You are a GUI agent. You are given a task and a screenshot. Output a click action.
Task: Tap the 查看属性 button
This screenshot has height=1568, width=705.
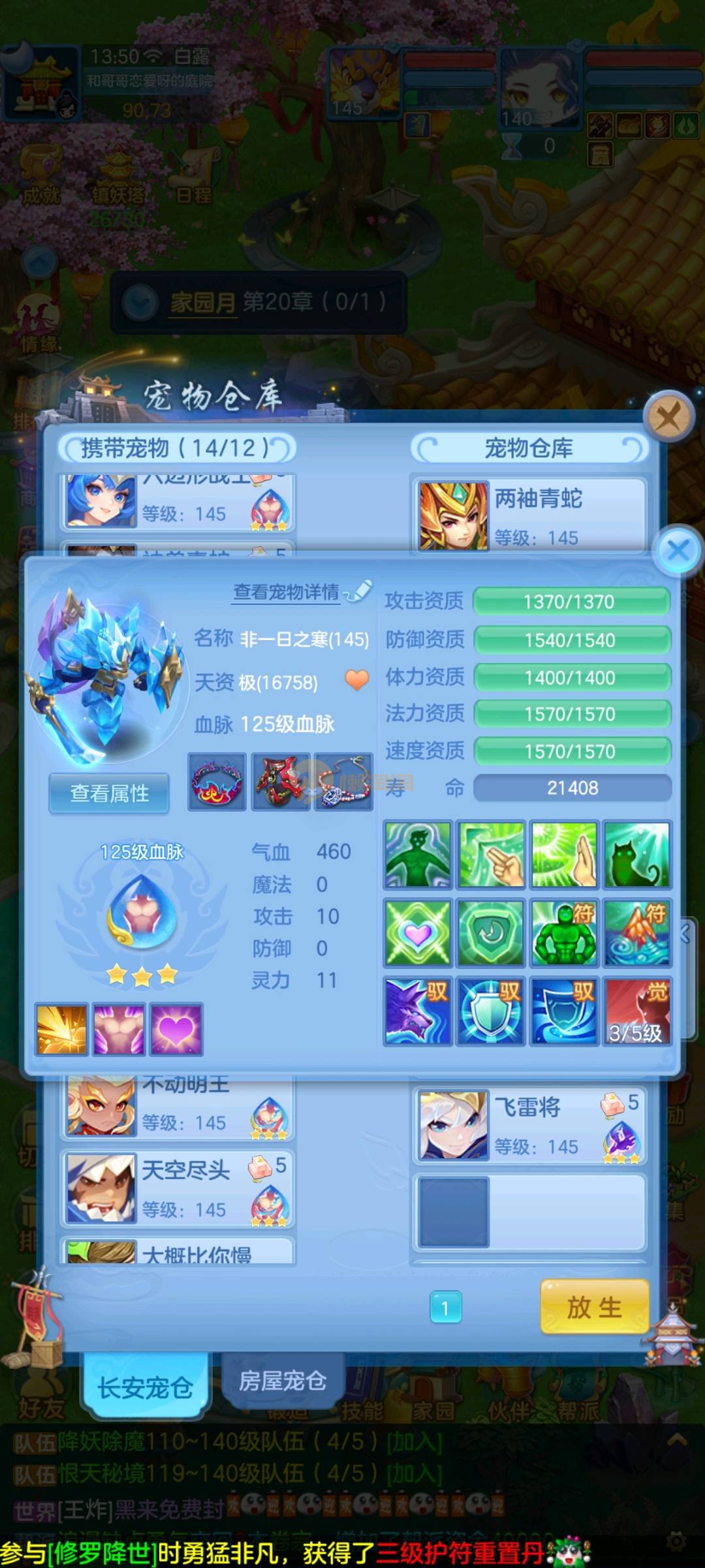tap(109, 793)
